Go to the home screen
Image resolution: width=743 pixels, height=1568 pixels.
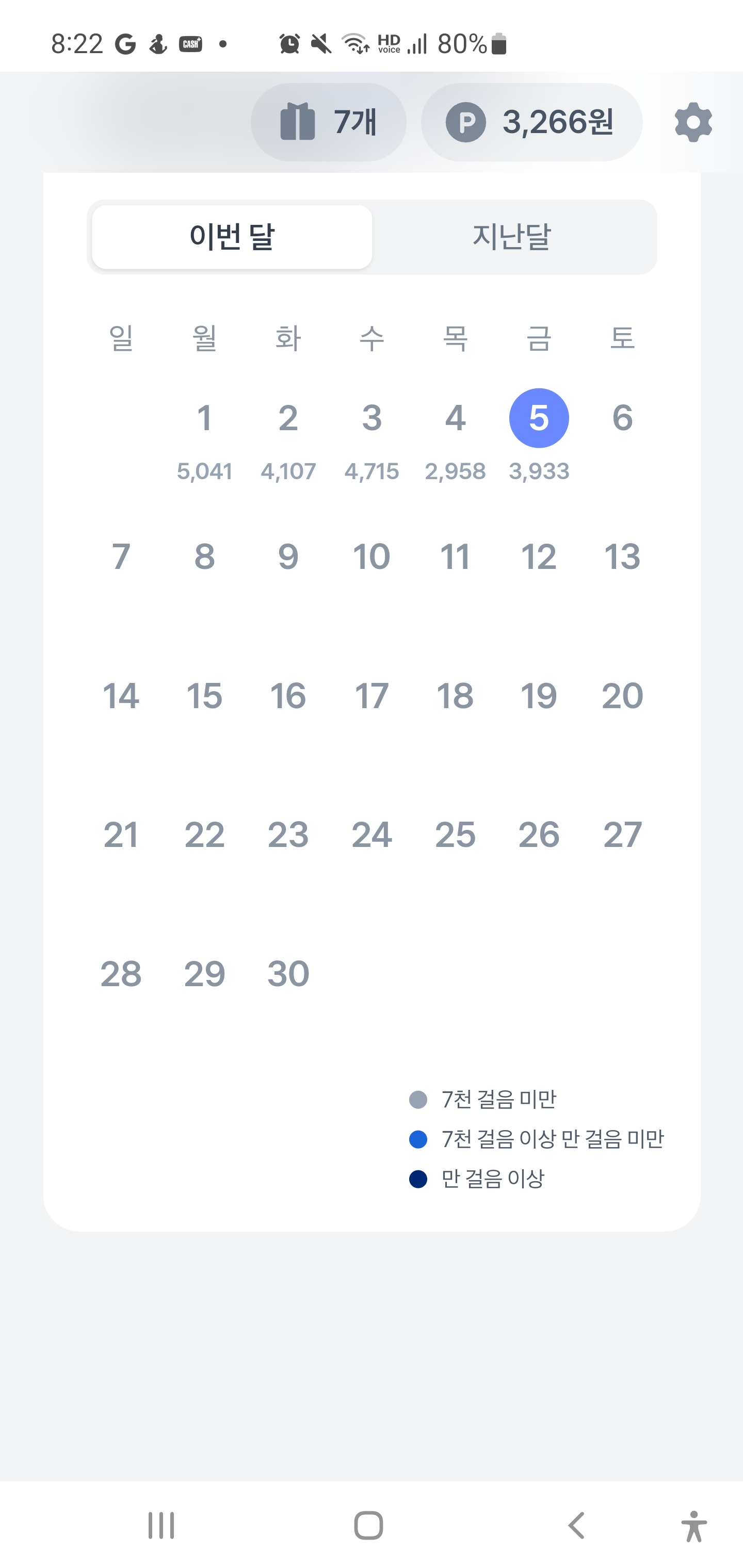[x=368, y=1526]
